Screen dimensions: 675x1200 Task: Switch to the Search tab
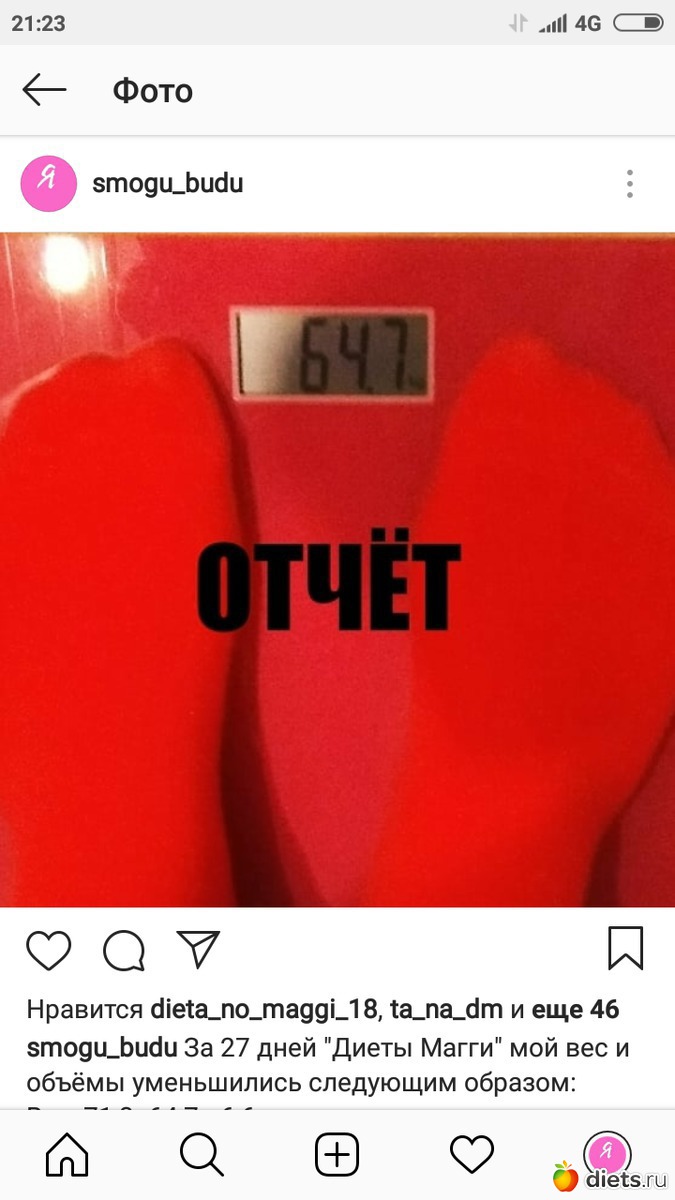click(x=202, y=1156)
